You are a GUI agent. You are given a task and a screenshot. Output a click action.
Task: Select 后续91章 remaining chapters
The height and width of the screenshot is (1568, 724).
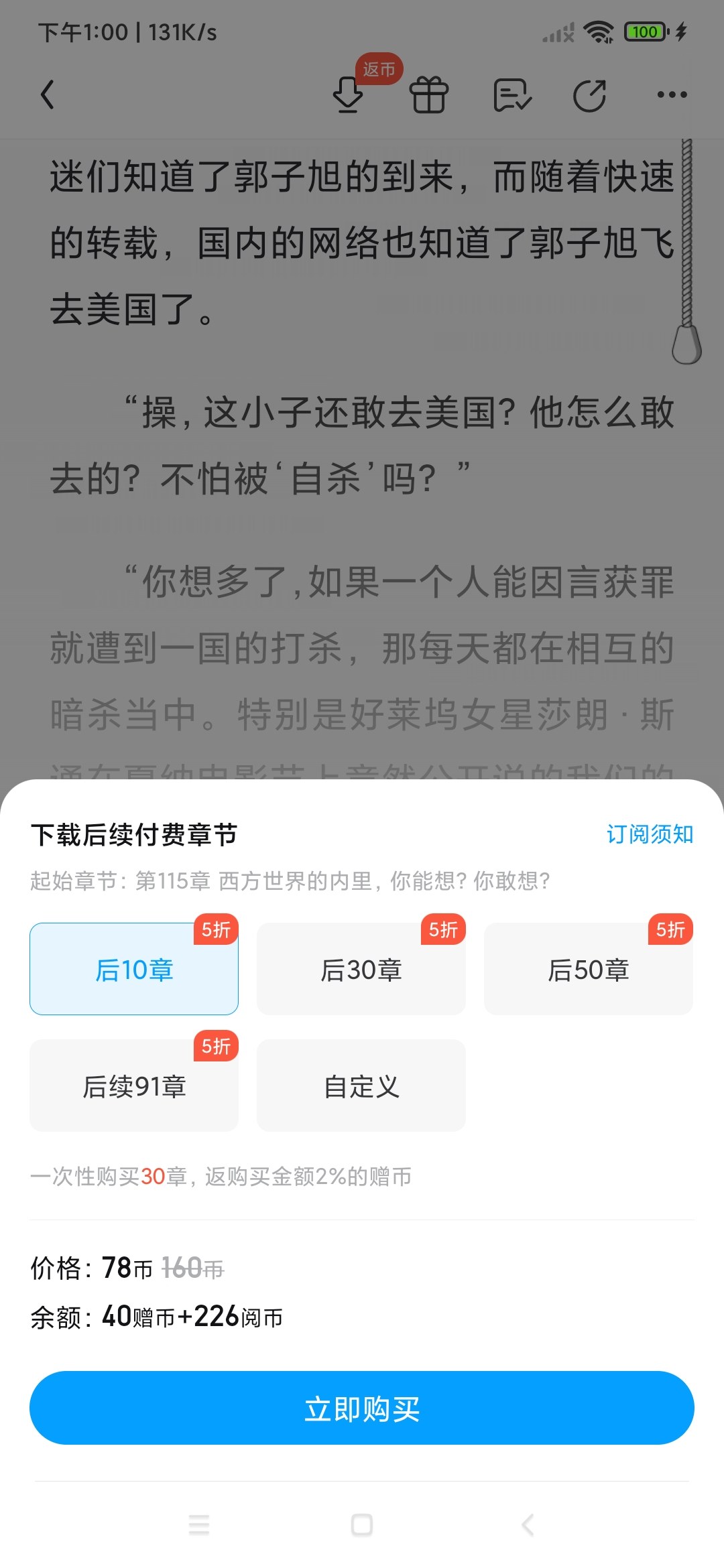pyautogui.click(x=134, y=1086)
